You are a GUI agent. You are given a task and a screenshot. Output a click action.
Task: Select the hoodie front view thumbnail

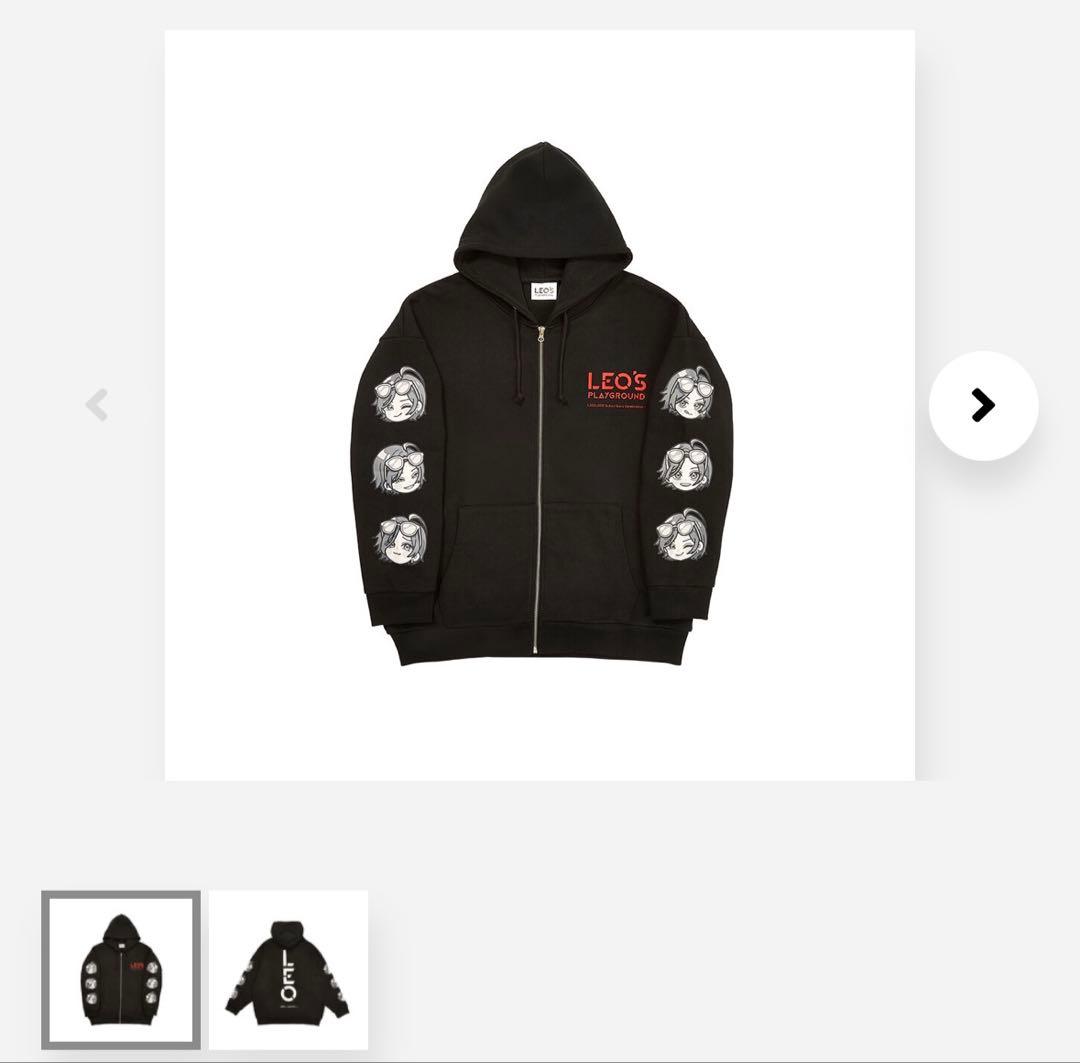(121, 969)
